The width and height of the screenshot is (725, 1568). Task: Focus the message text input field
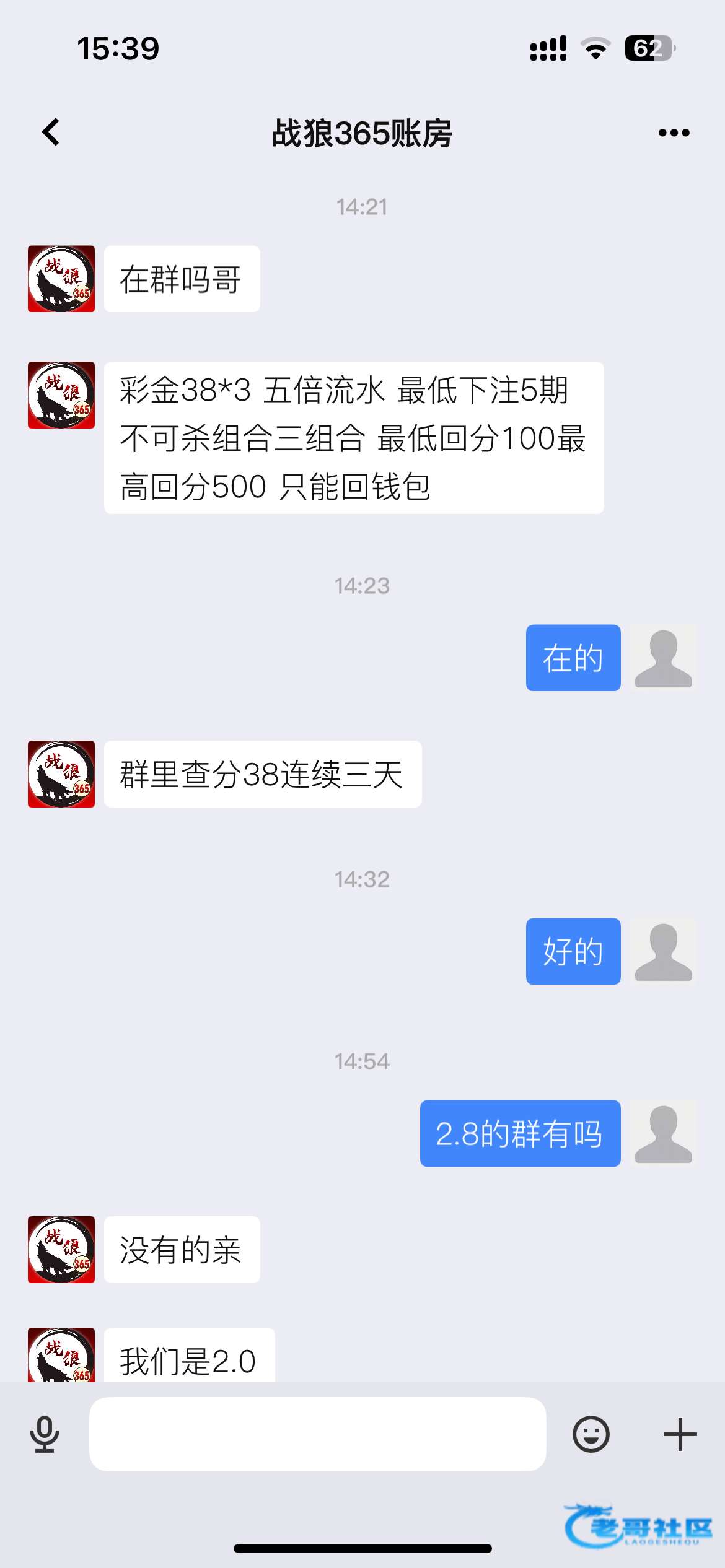[x=317, y=1434]
